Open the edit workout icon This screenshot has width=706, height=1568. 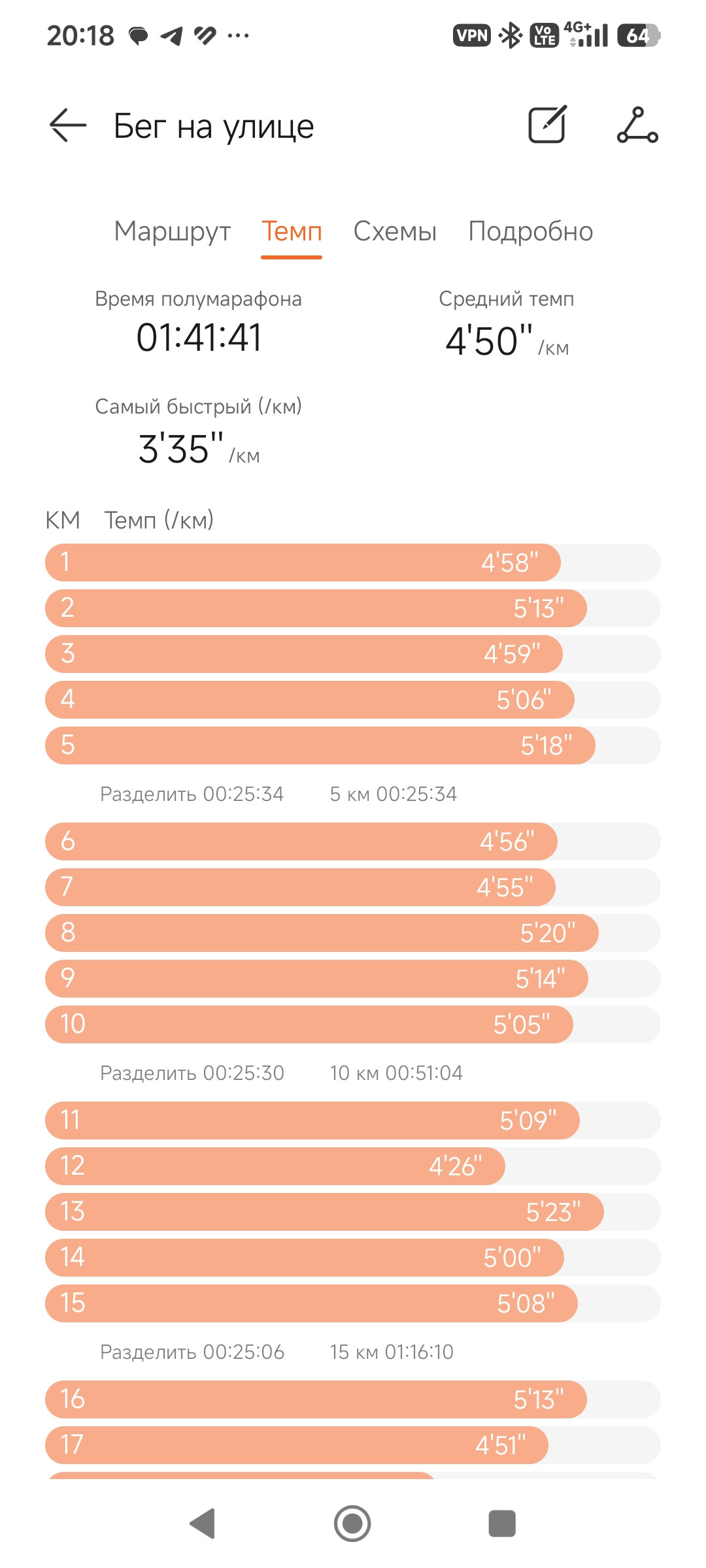(x=547, y=124)
